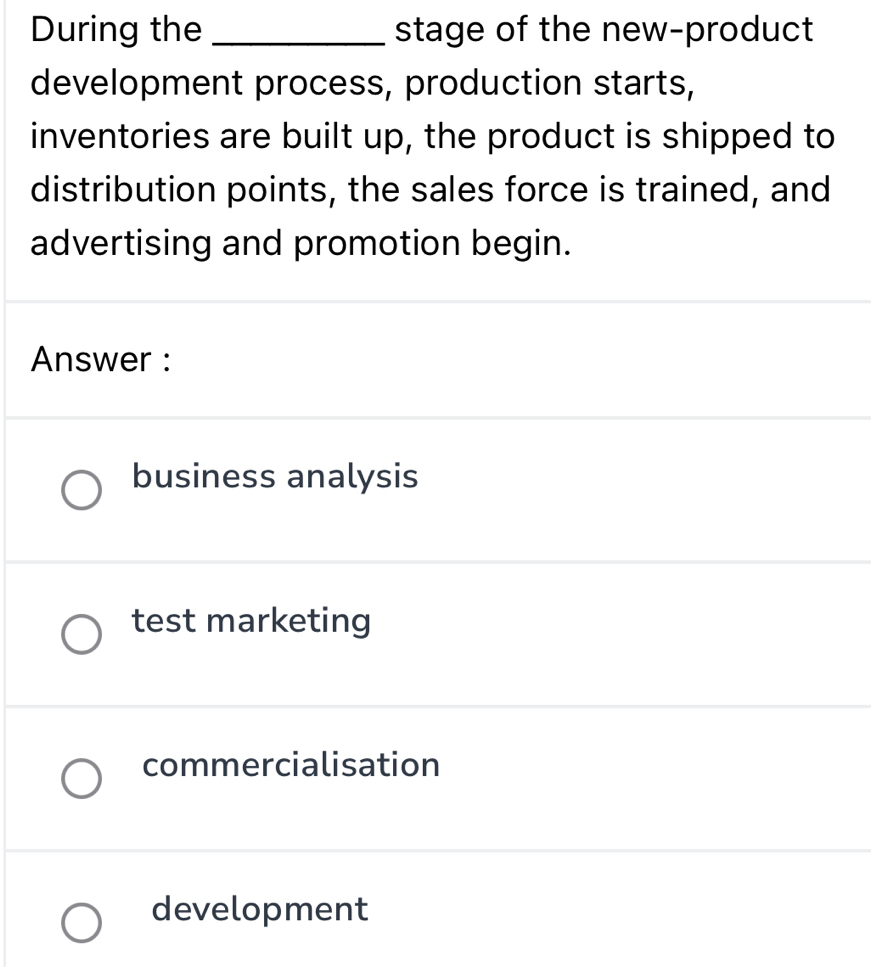The height and width of the screenshot is (967, 871).
Task: Click the third answer row
Action: 435,779
